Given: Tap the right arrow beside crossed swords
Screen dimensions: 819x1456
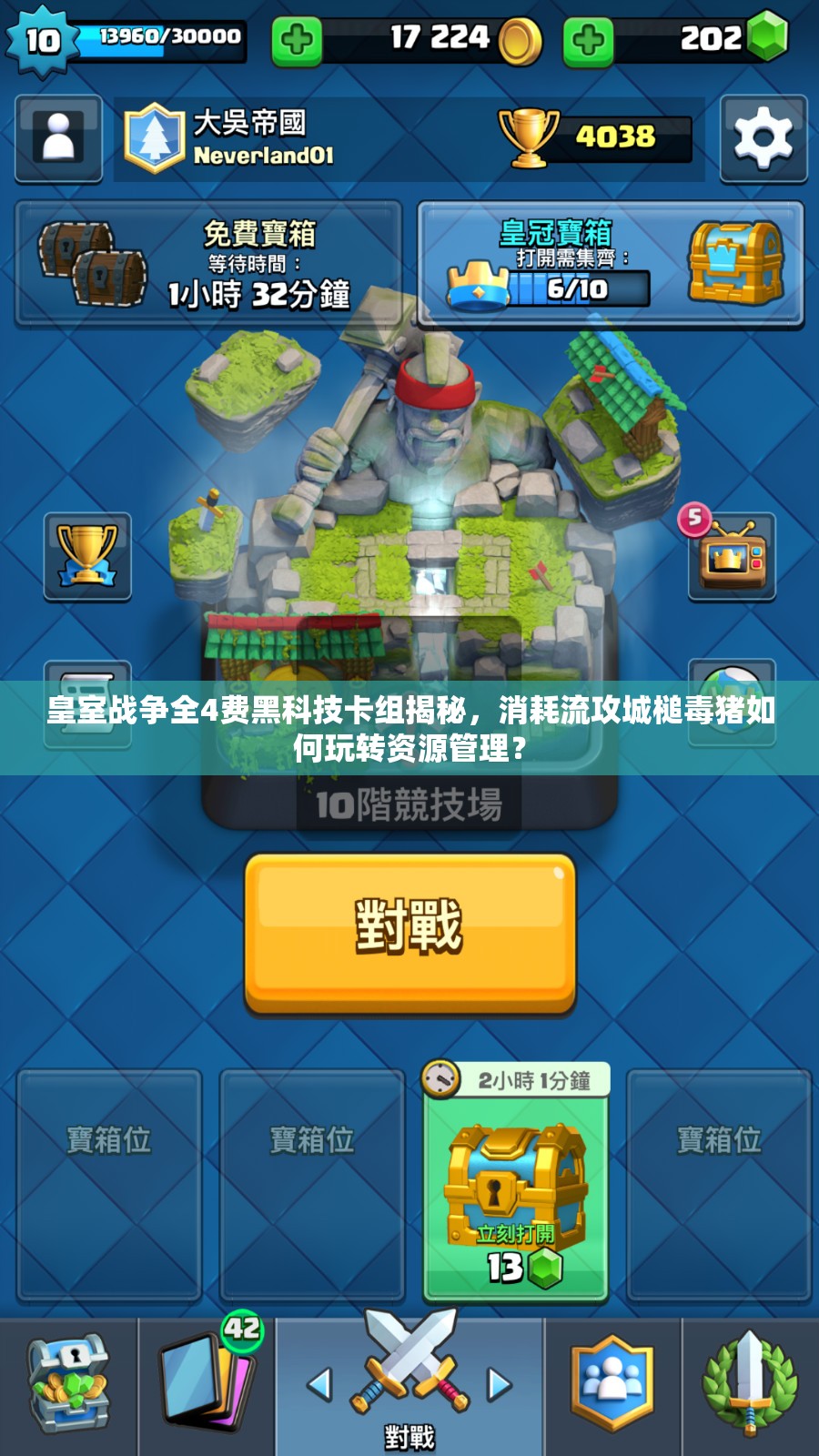Looking at the screenshot, I should (x=500, y=1385).
